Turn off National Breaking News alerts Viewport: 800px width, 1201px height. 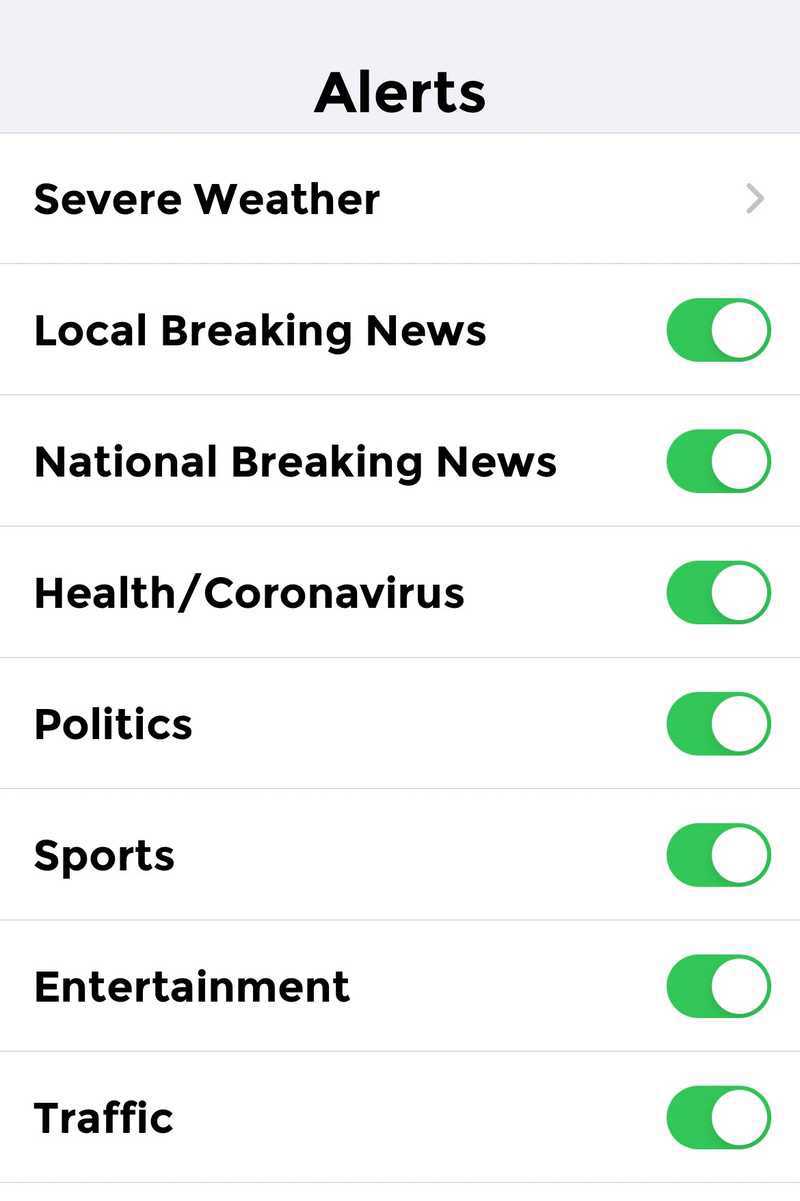718,461
